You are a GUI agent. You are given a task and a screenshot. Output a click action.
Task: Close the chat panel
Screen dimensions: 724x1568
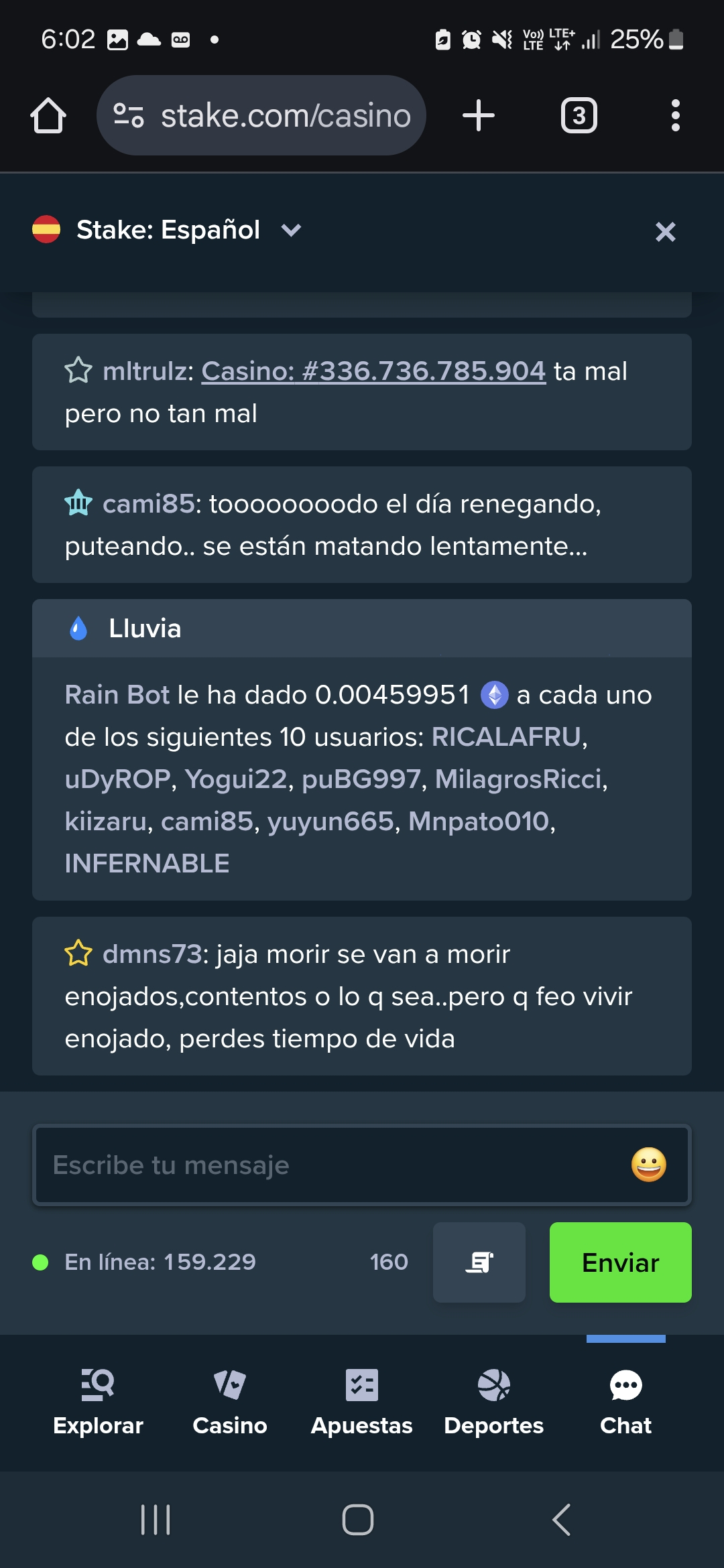(x=665, y=232)
